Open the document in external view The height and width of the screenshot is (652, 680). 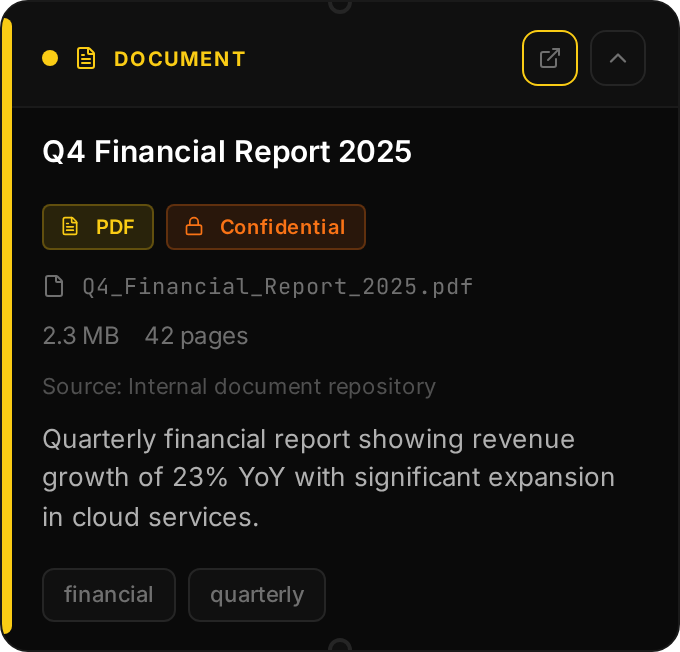[x=550, y=58]
